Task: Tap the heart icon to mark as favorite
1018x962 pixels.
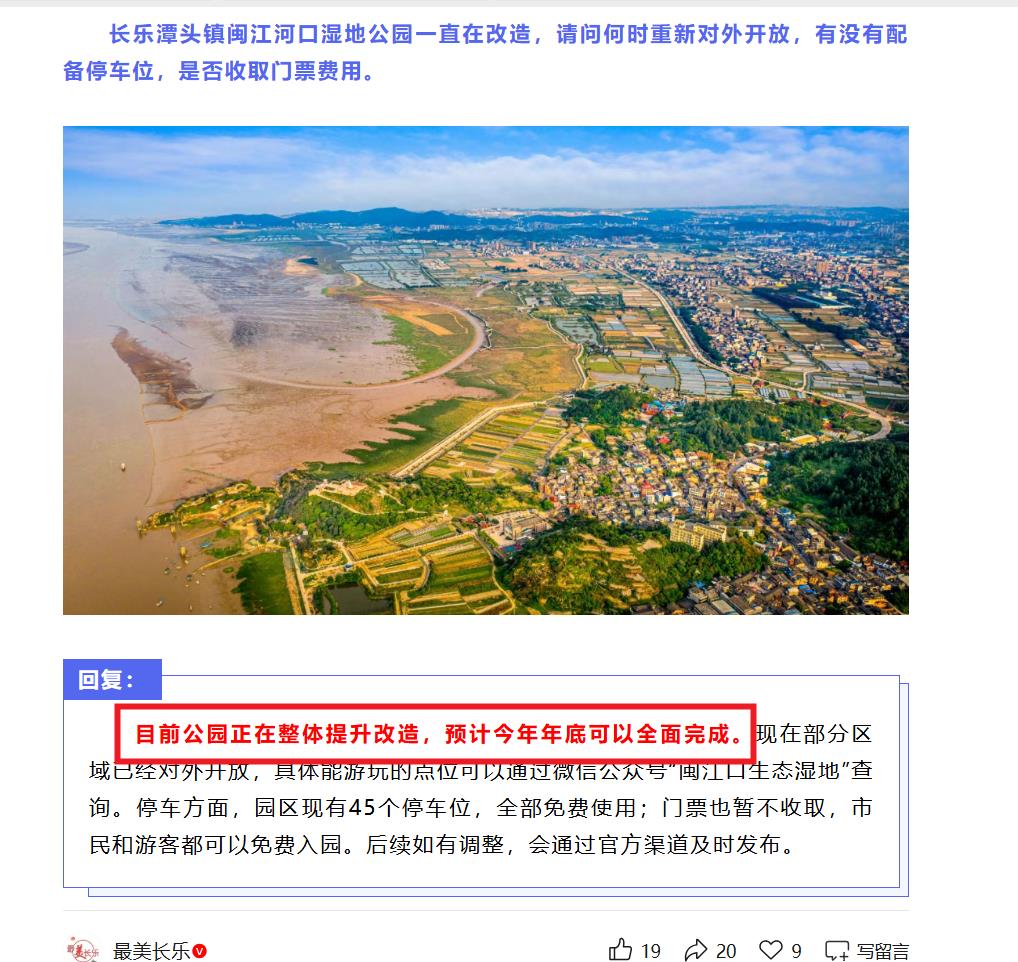Action: 770,950
